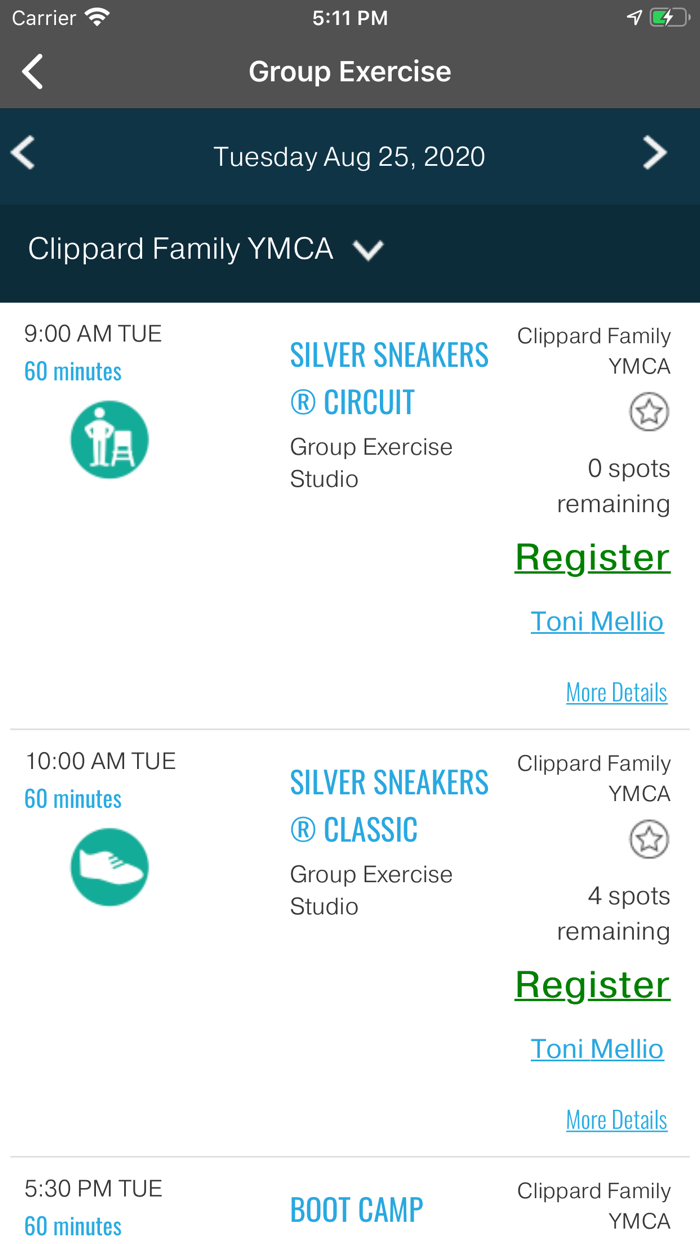Favorite Silver Sneakers Circuit with the star

pos(649,412)
